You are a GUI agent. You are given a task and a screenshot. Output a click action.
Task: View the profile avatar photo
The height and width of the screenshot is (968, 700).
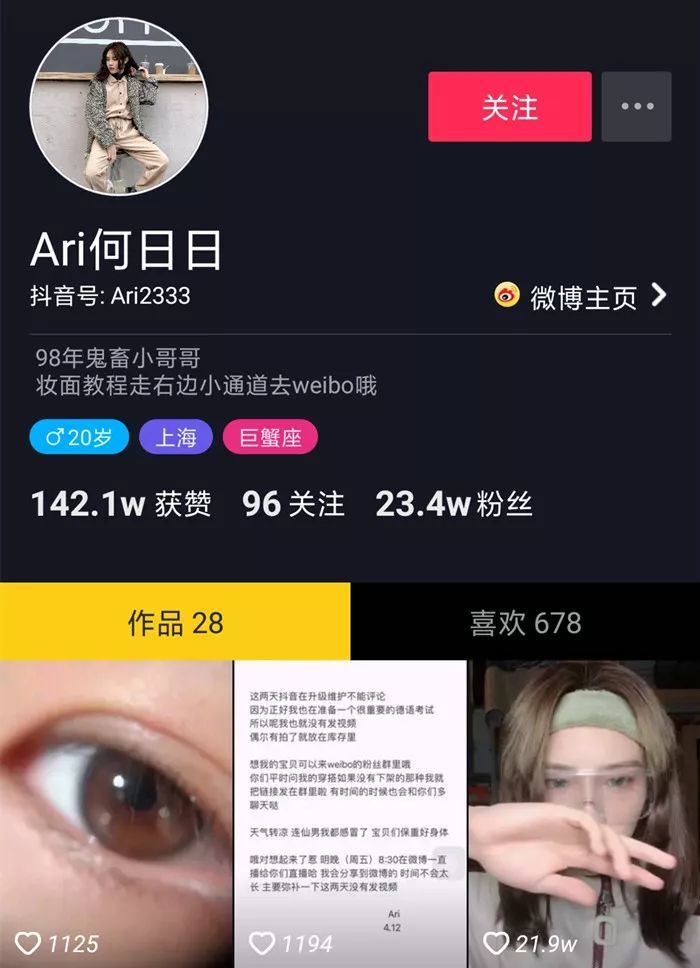pyautogui.click(x=118, y=105)
